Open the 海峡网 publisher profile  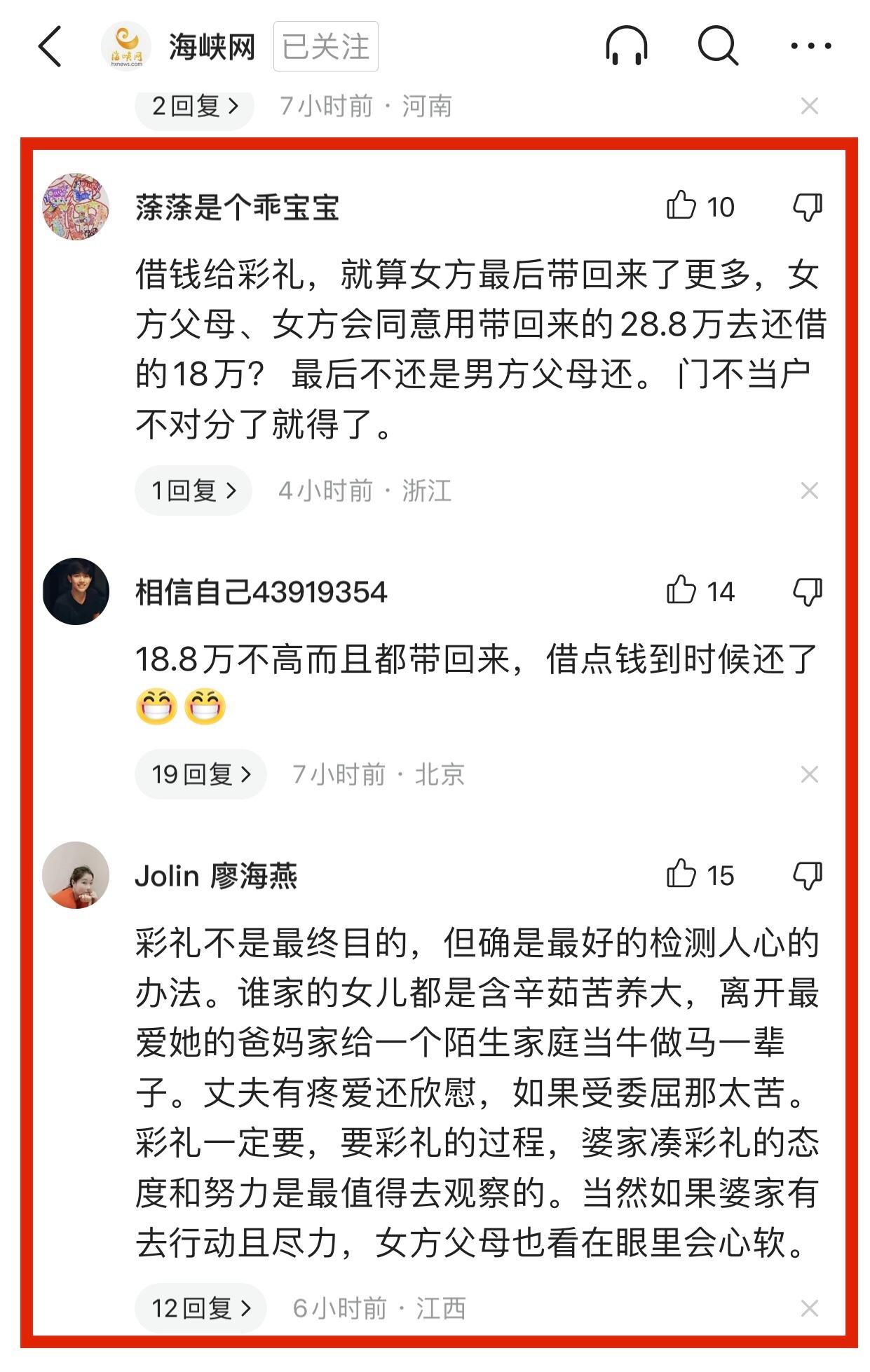[x=210, y=48]
